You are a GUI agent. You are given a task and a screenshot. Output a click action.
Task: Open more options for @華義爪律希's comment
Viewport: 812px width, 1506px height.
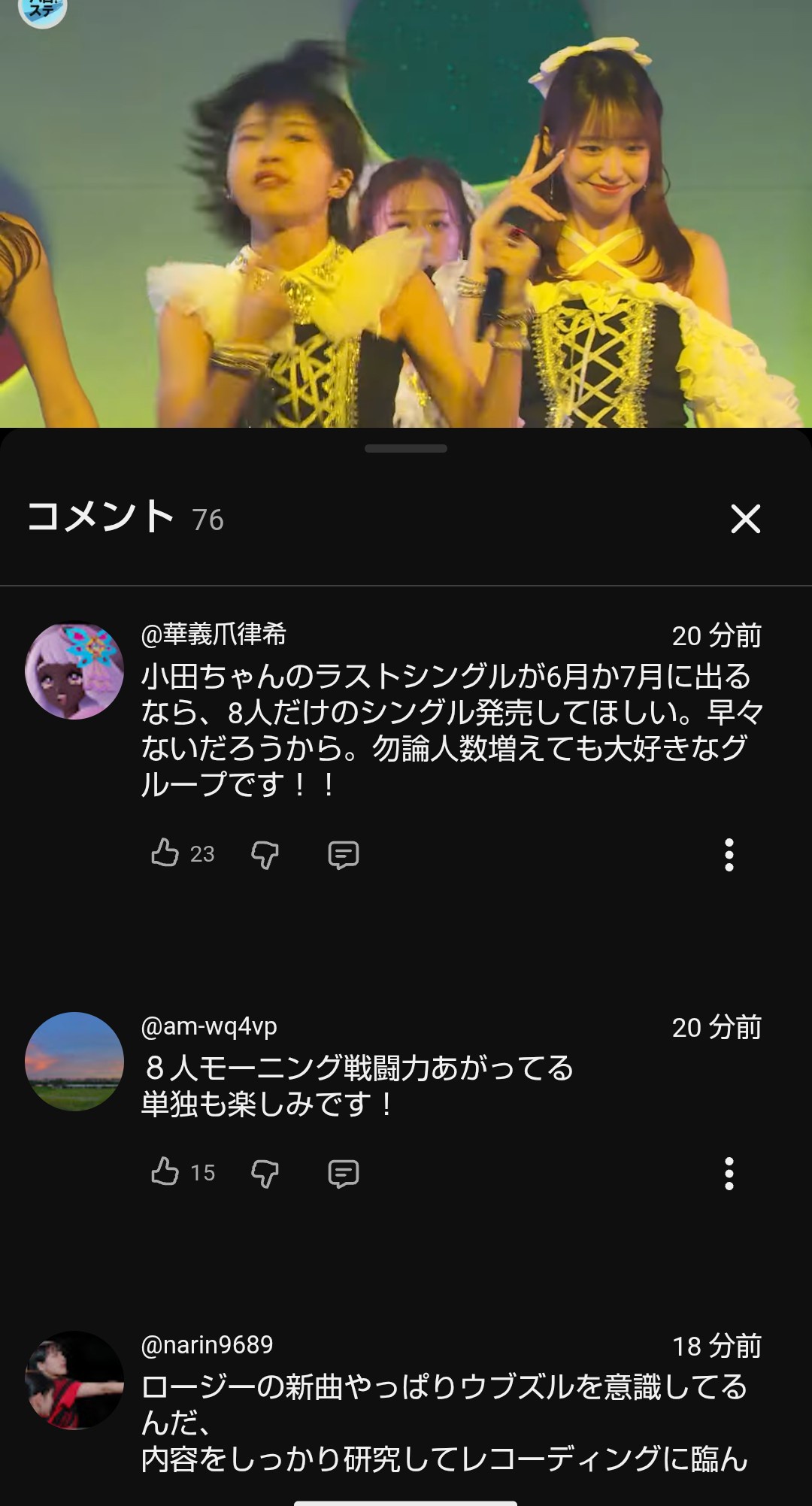[729, 855]
